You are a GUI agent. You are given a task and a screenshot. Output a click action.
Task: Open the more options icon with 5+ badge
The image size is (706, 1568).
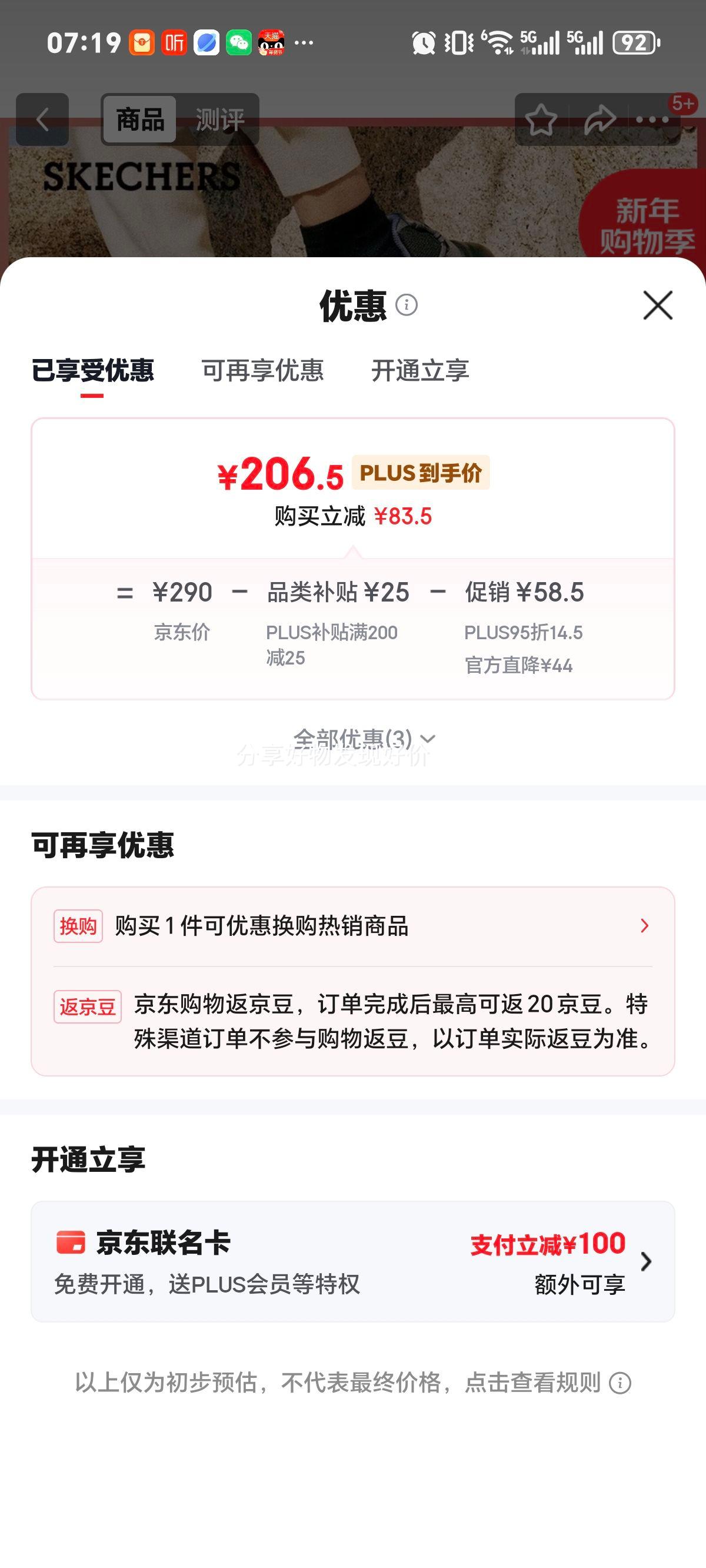coord(652,119)
